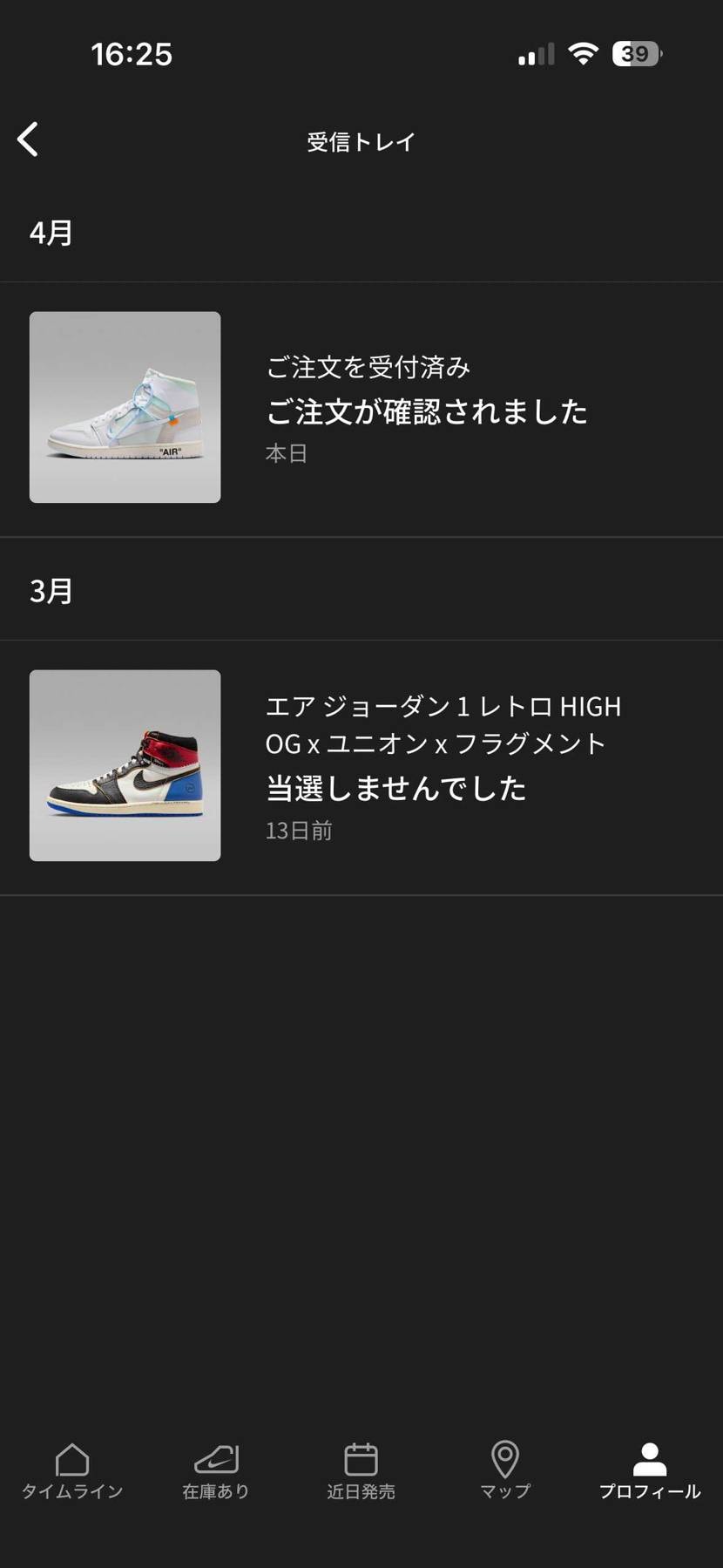The height and width of the screenshot is (1568, 723).
Task: Tap the cellular signal bars icon
Action: click(534, 53)
